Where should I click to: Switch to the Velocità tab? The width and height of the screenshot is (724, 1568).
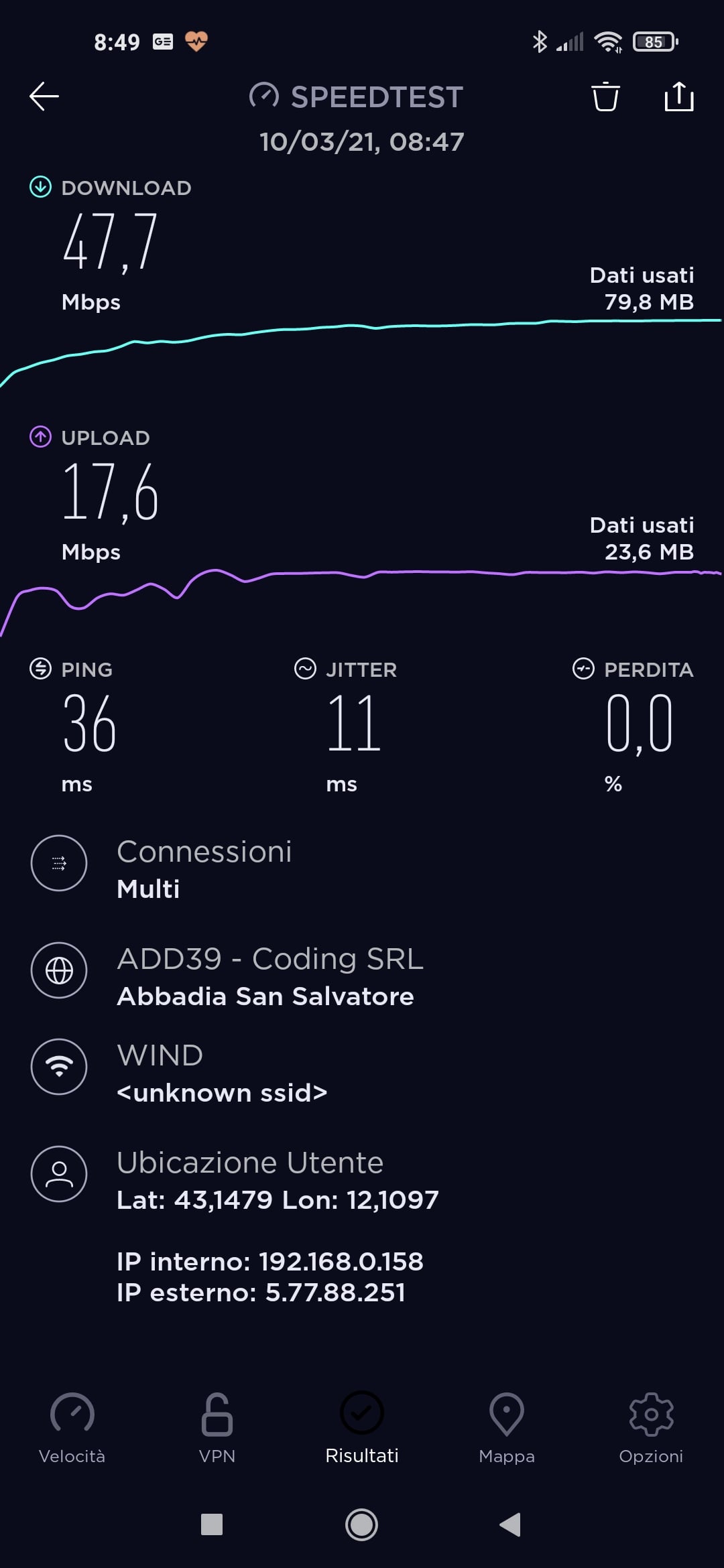(x=72, y=1427)
